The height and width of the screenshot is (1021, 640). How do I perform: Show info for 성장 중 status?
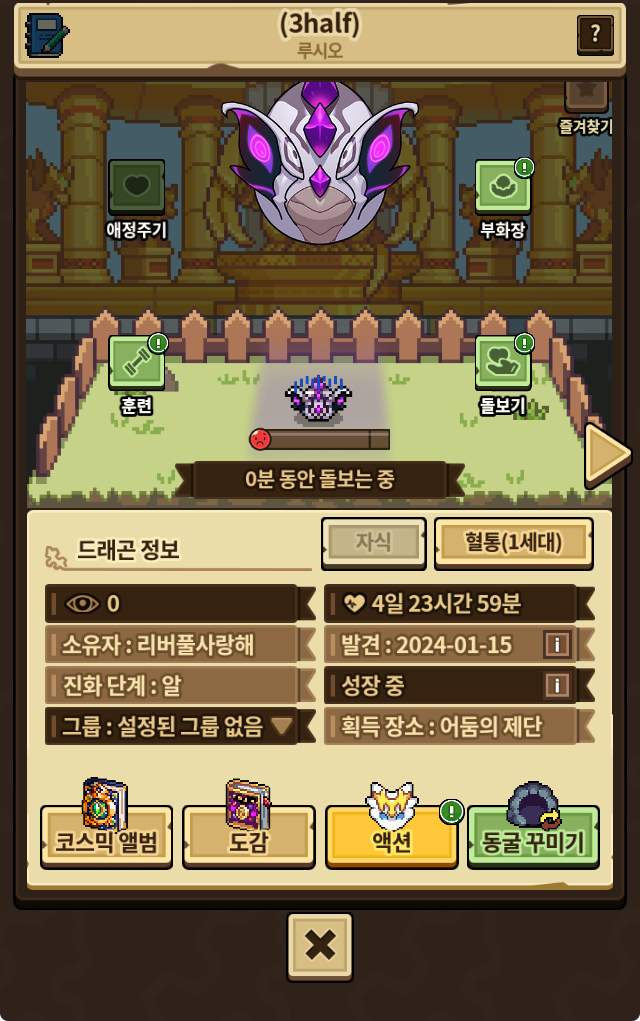tap(557, 685)
